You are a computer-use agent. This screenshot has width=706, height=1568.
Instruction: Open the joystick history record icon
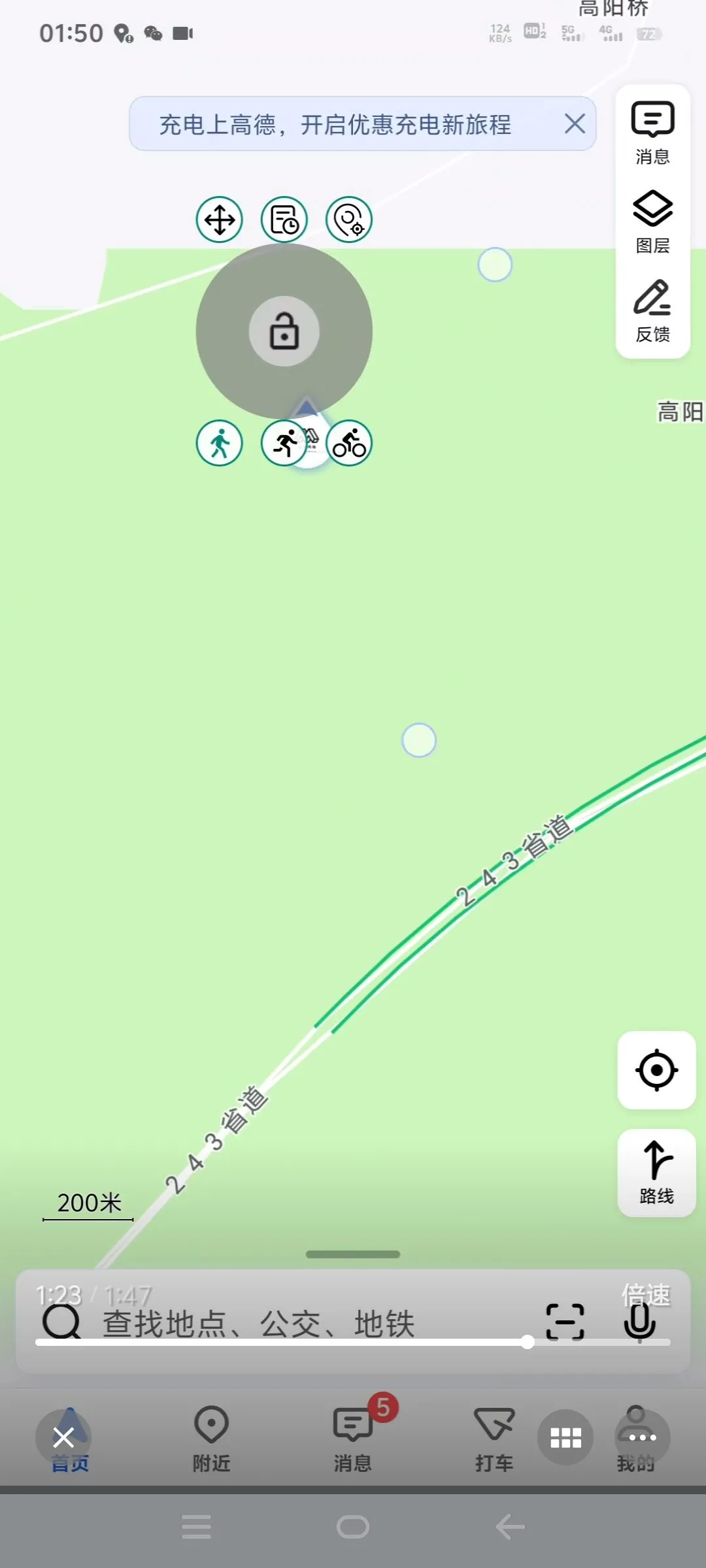284,220
